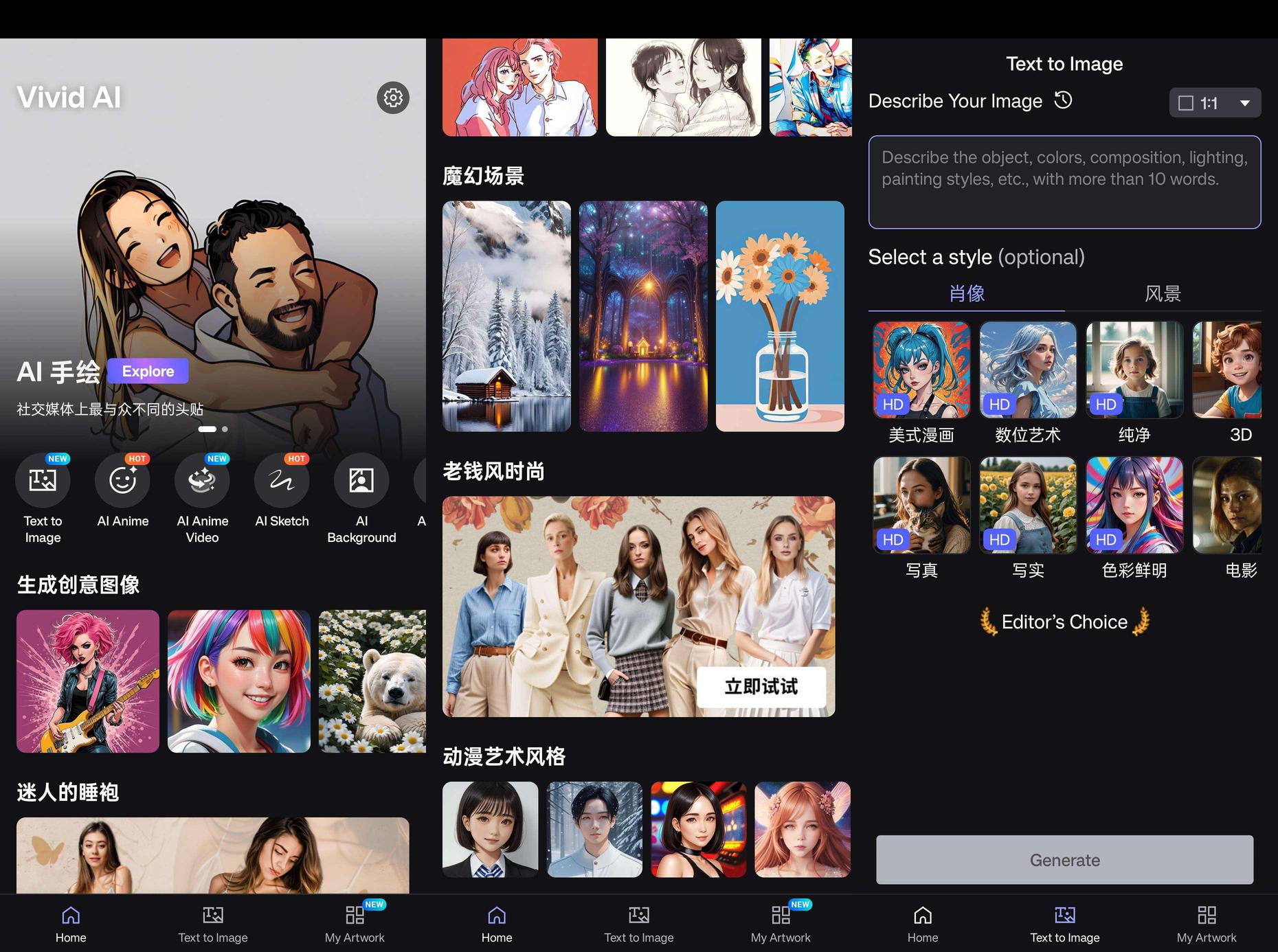View the prompt history icon
The height and width of the screenshot is (952, 1278).
(1063, 100)
